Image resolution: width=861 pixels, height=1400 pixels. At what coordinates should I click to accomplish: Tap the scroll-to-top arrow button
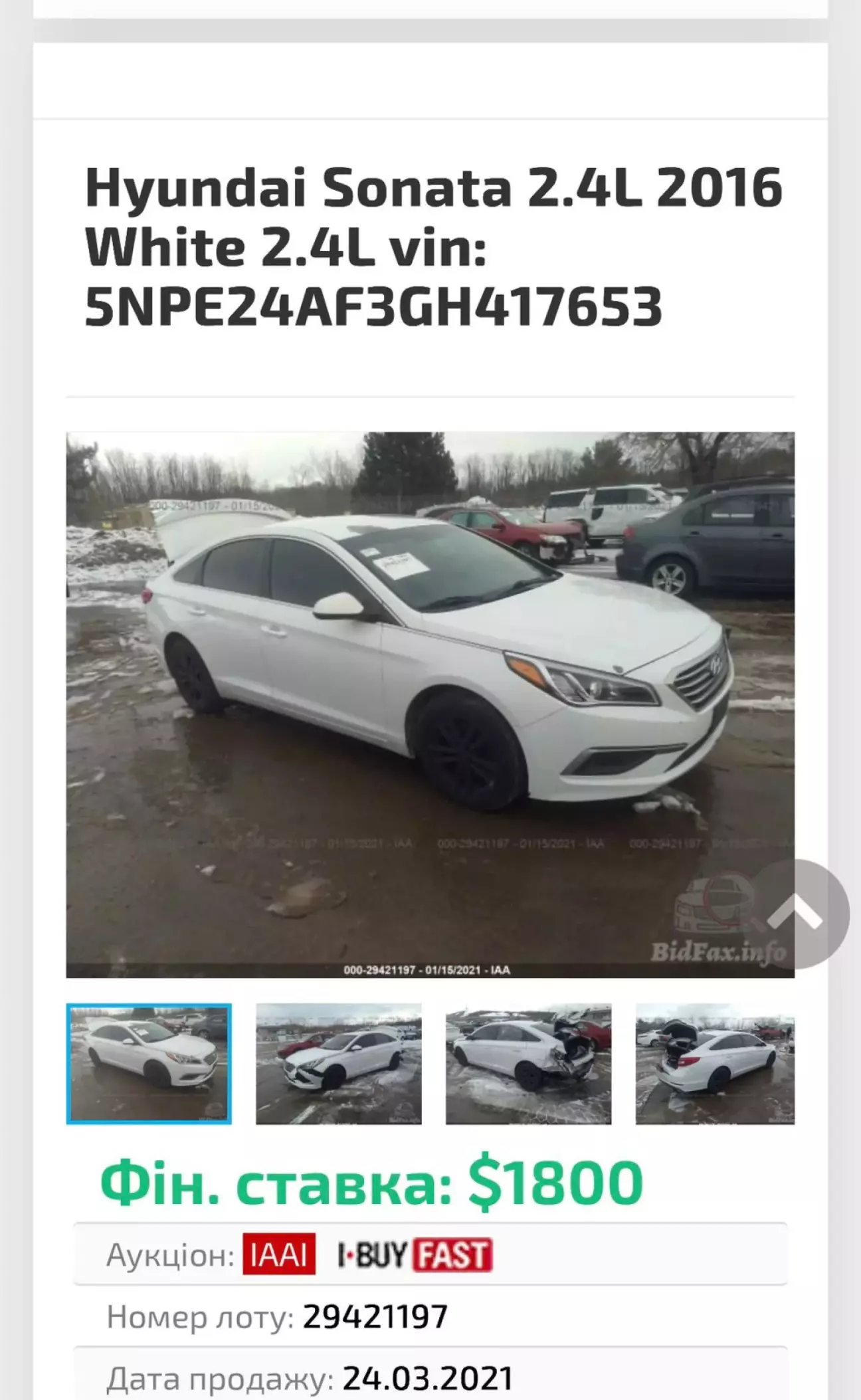click(x=795, y=914)
